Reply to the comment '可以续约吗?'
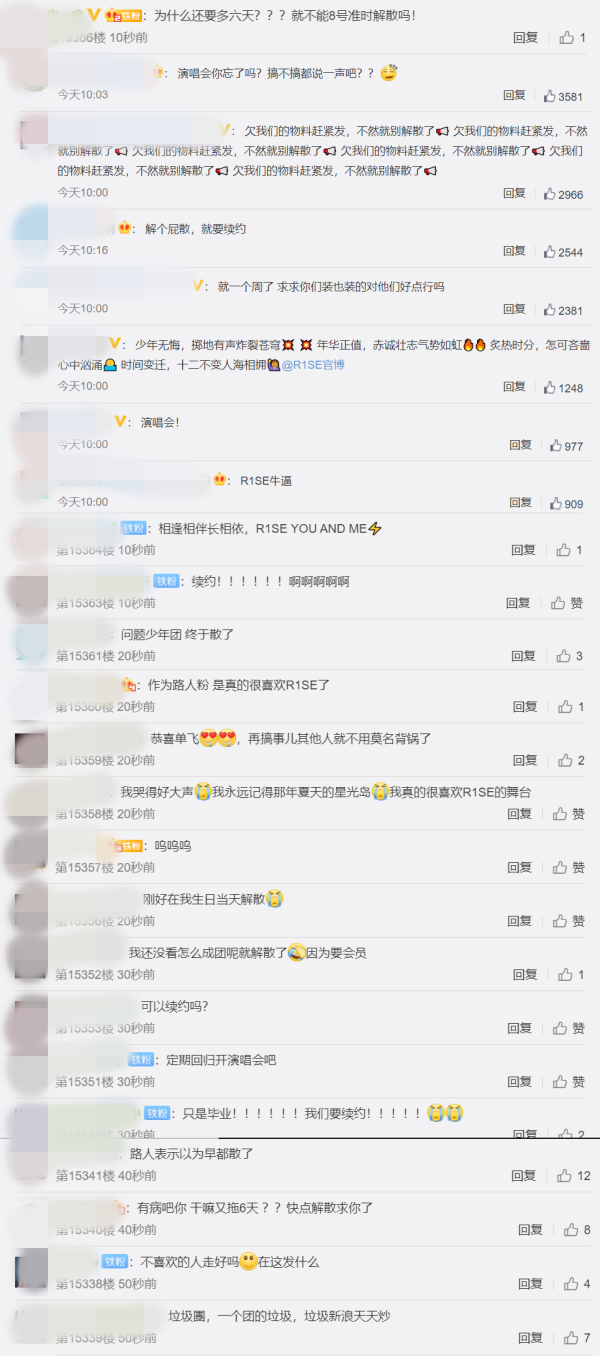This screenshot has width=600, height=1356. 520,1028
